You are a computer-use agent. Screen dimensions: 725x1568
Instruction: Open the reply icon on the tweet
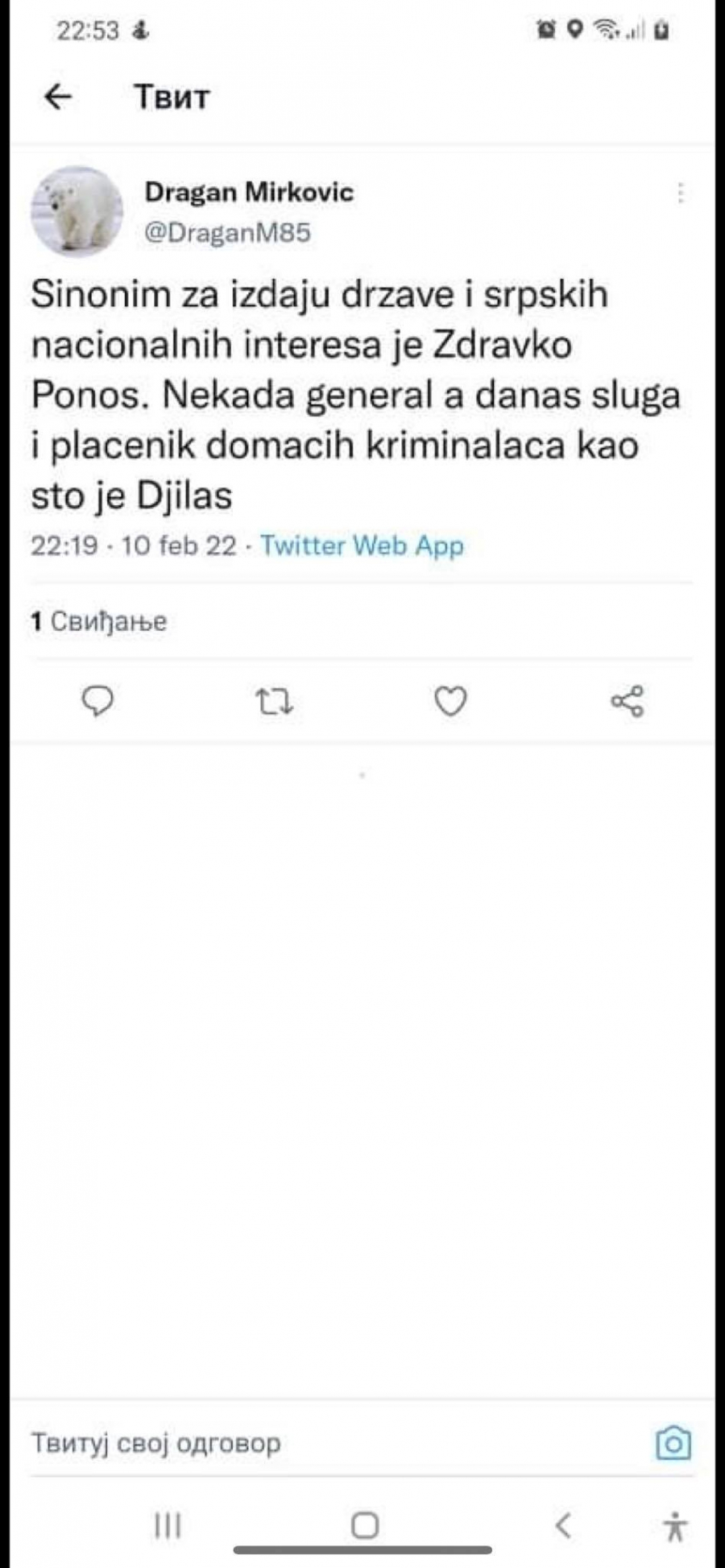pos(97,701)
